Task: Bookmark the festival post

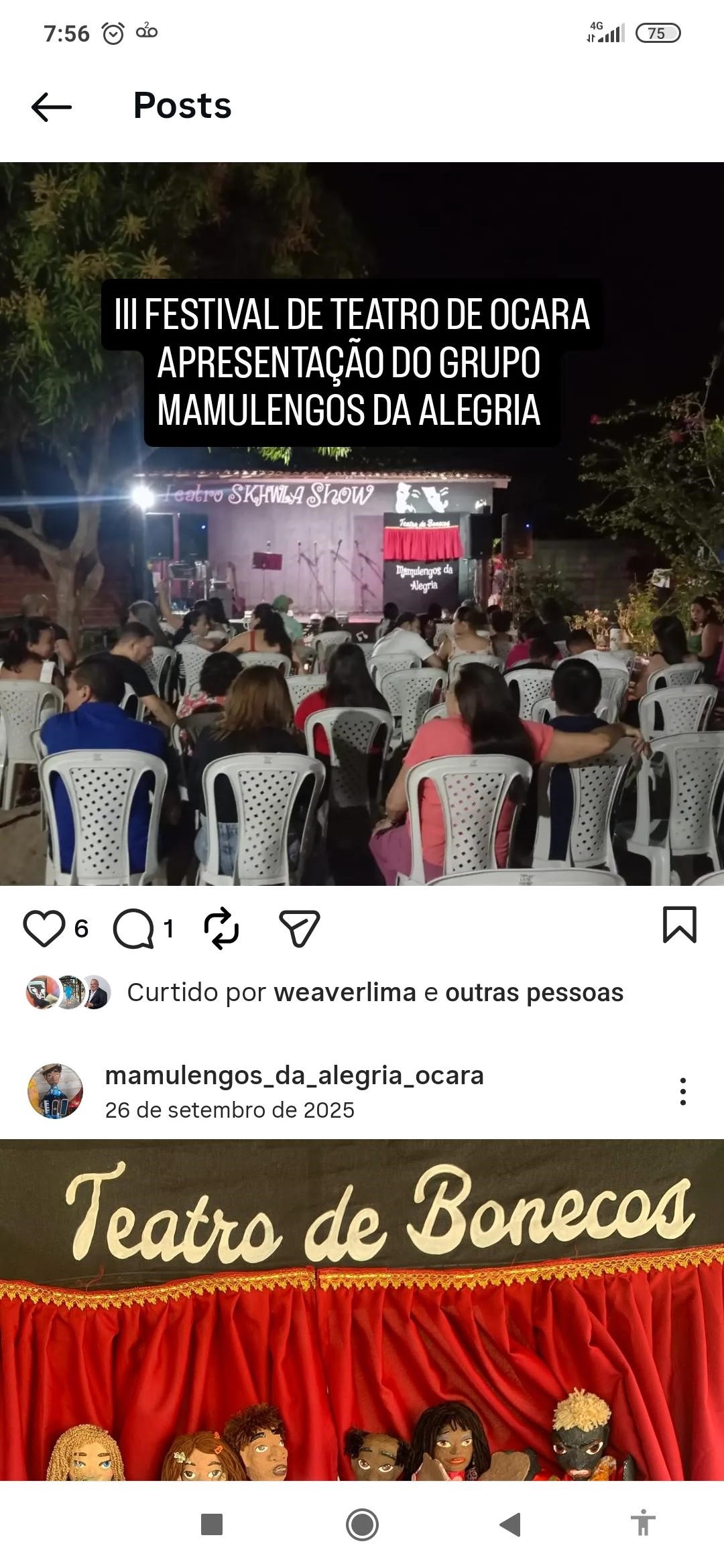Action: pyautogui.click(x=679, y=925)
